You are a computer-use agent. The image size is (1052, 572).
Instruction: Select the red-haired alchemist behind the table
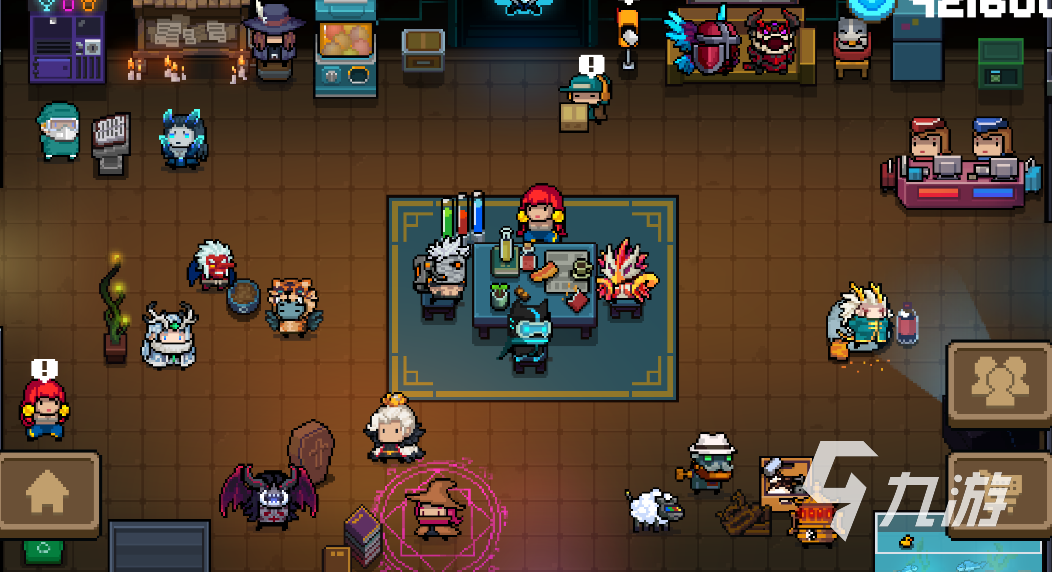[541, 211]
